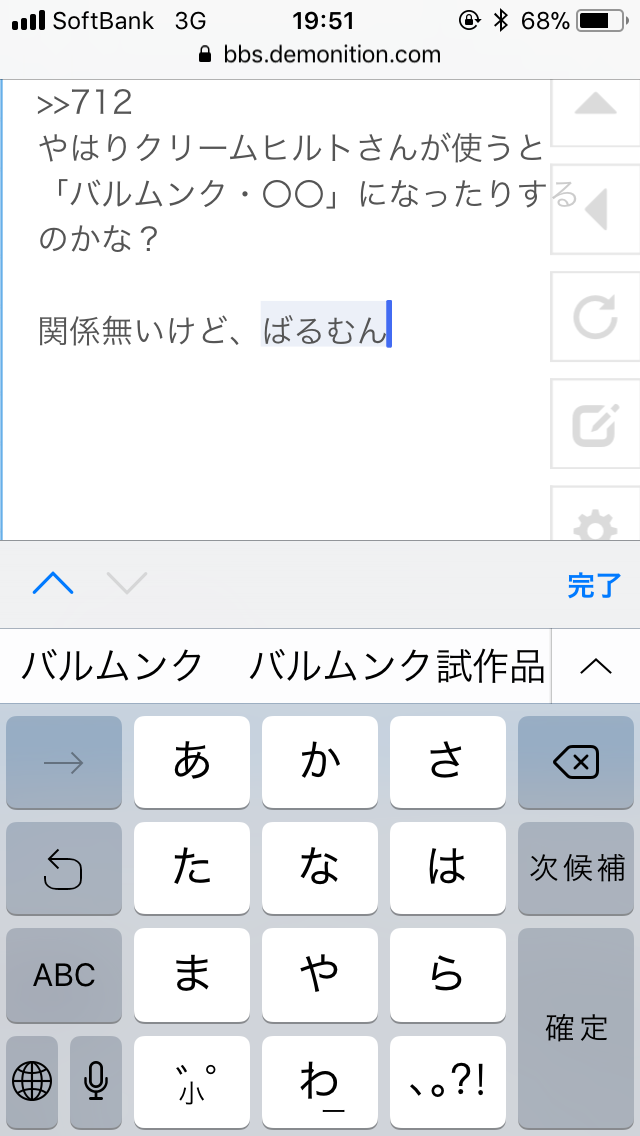Jump to the previous form field arrow

(x=53, y=584)
